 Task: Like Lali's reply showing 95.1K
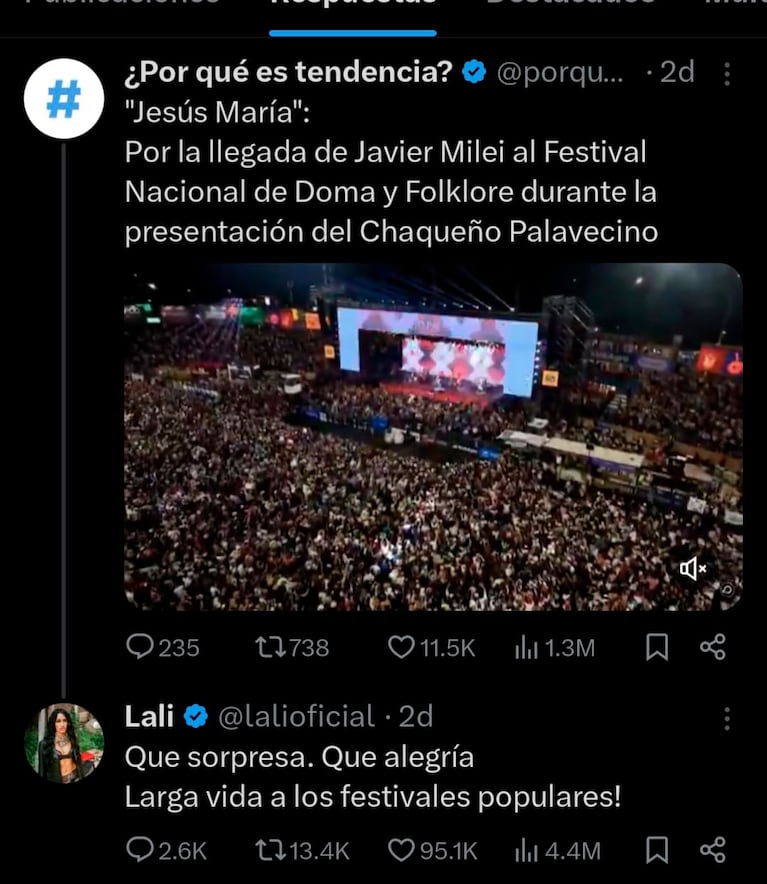(402, 852)
